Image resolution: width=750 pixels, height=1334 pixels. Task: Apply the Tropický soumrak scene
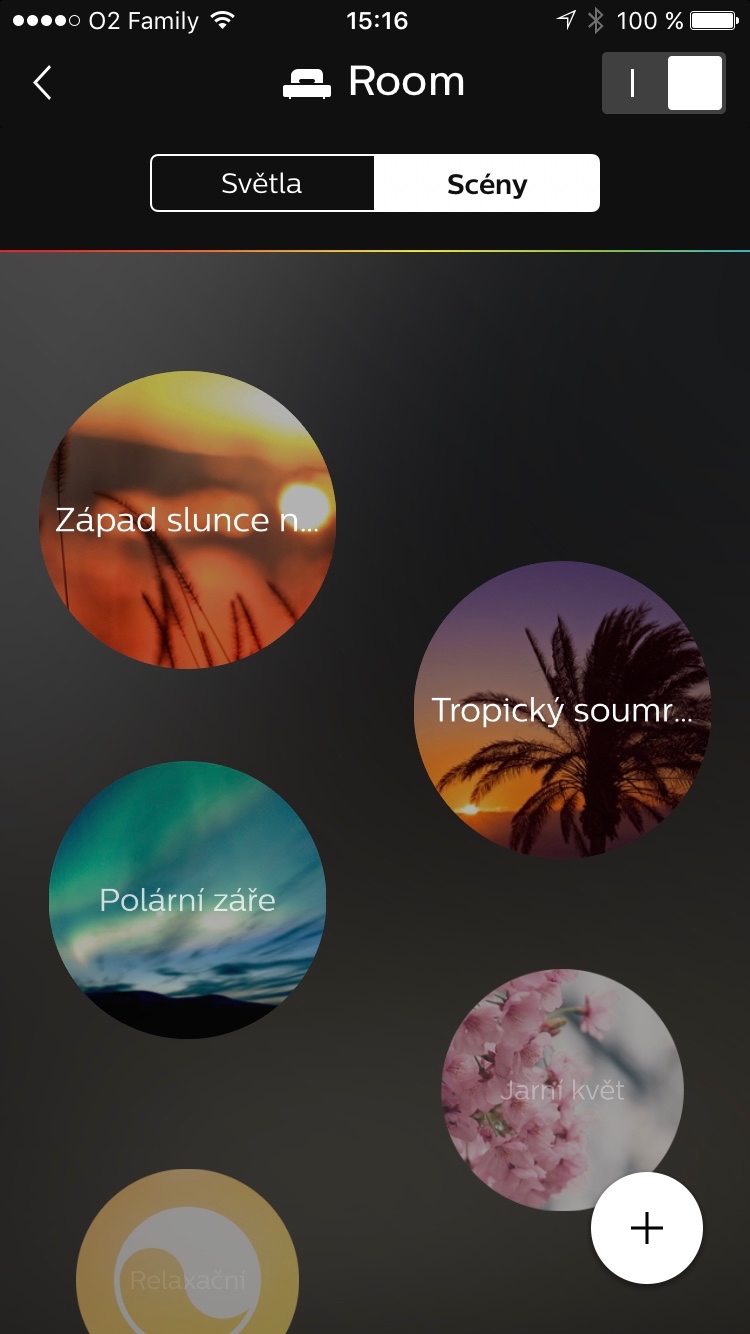pyautogui.click(x=562, y=709)
